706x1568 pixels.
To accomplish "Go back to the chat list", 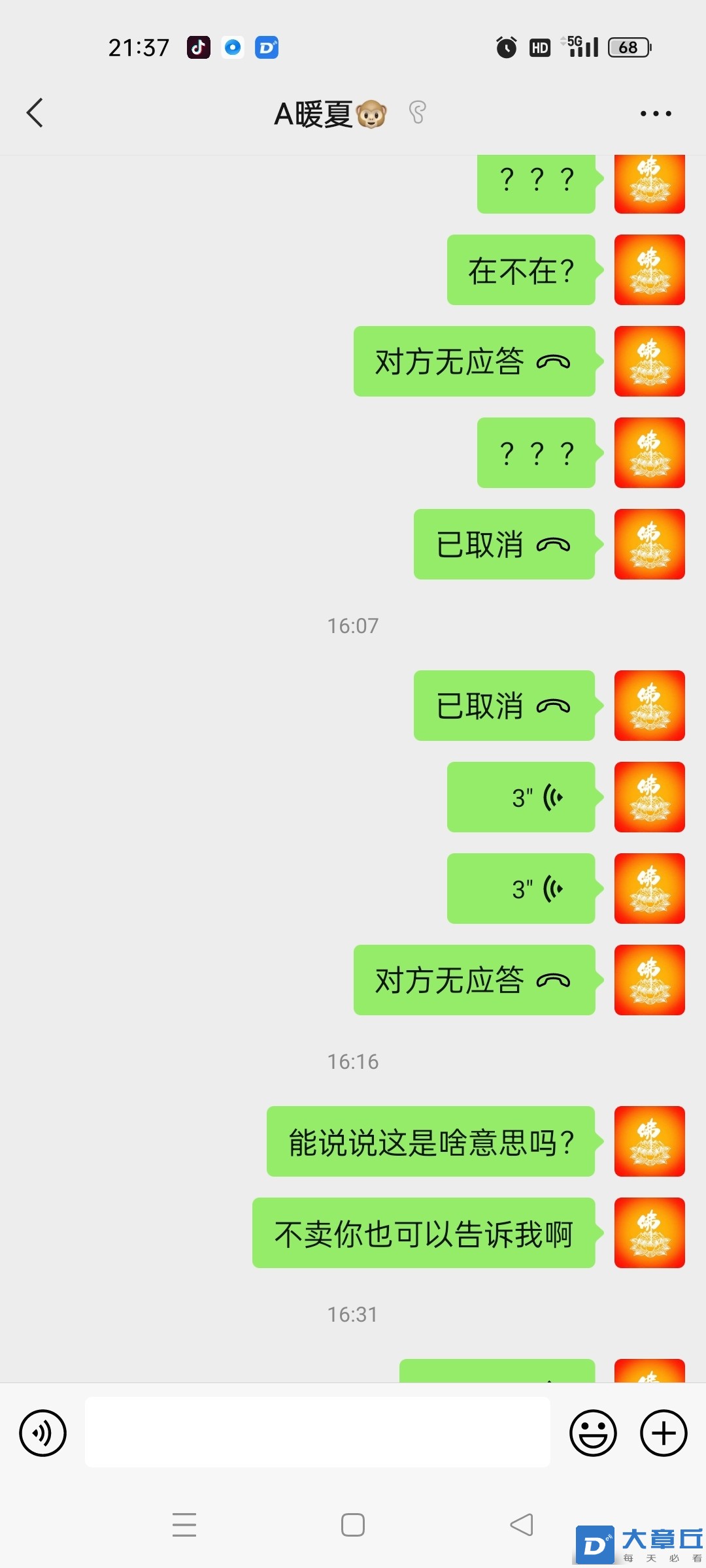I will coord(35,113).
